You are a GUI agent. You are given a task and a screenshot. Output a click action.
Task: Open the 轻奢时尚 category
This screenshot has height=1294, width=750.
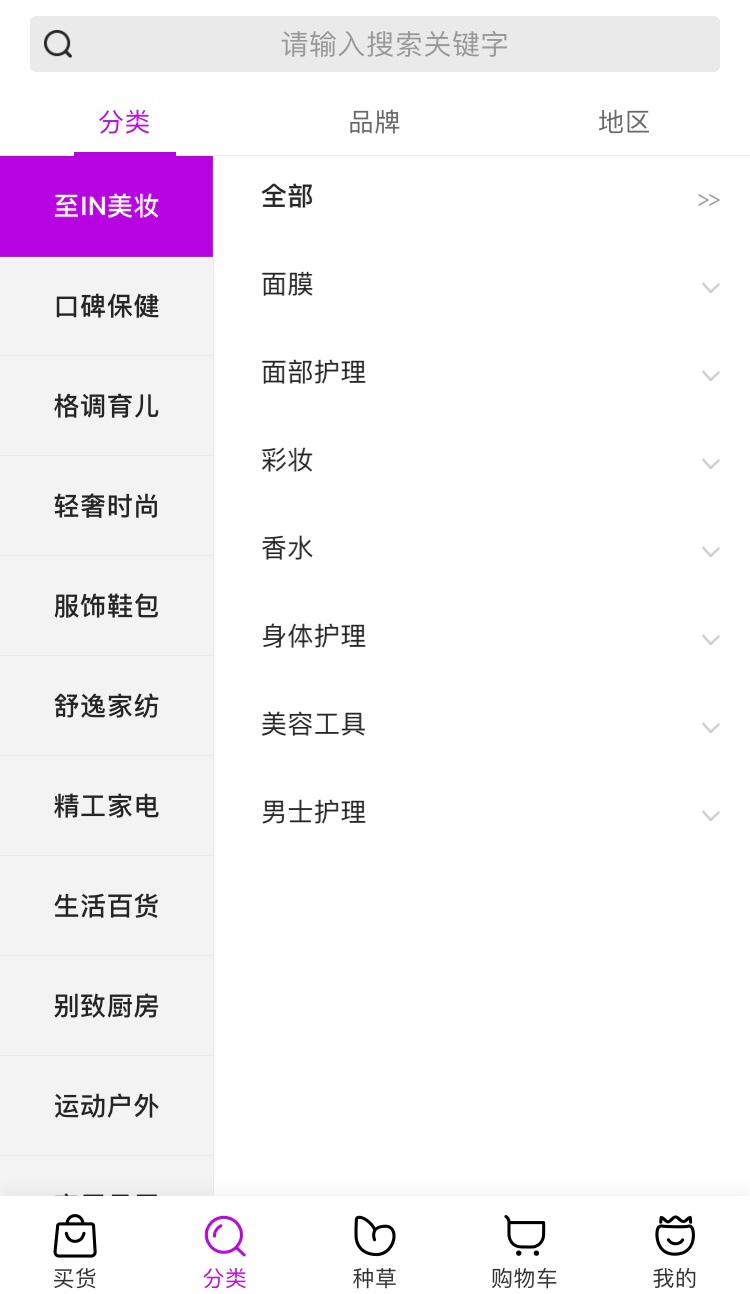pyautogui.click(x=107, y=506)
